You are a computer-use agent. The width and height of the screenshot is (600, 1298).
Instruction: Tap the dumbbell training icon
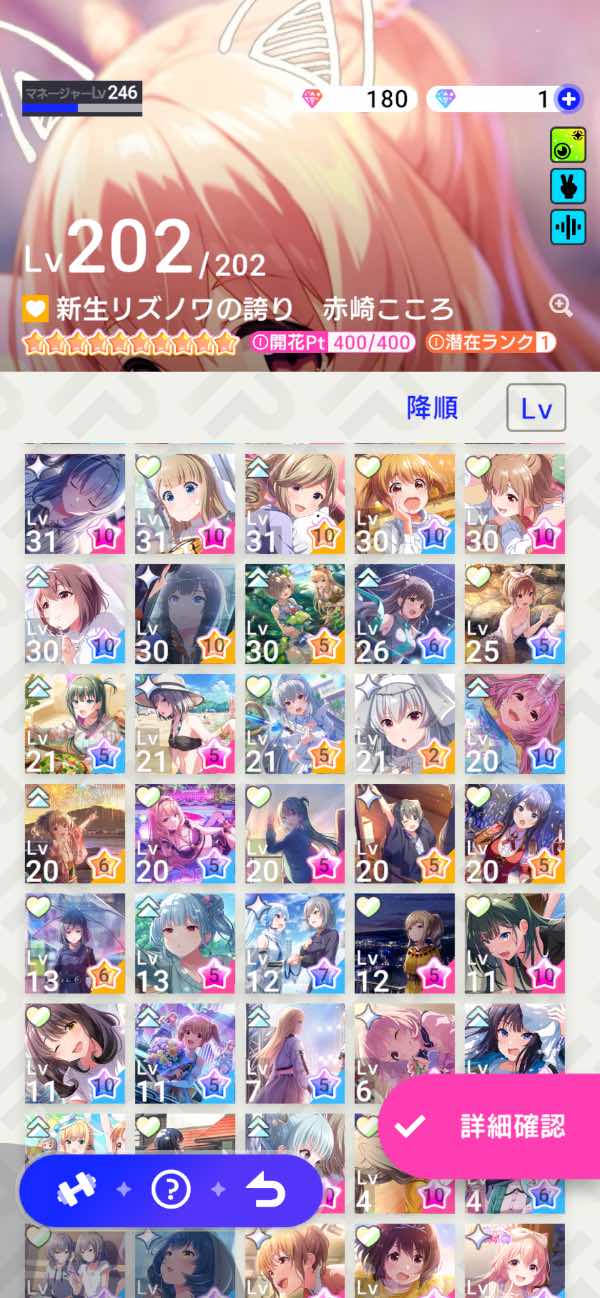75,1190
